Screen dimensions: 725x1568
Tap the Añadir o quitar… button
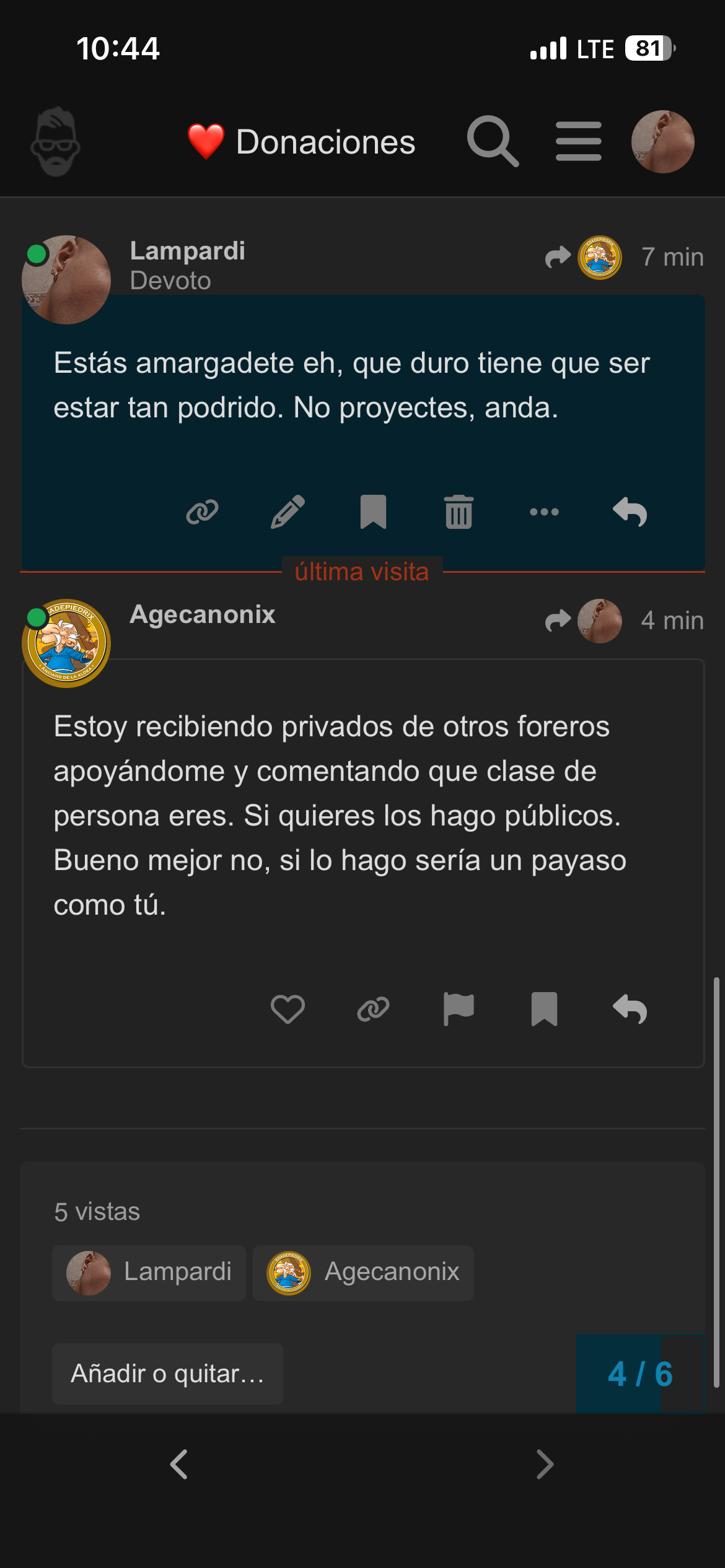[167, 1374]
